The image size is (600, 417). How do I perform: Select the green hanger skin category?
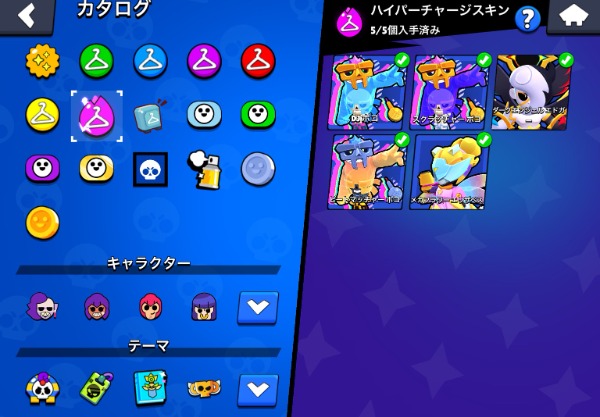96,61
